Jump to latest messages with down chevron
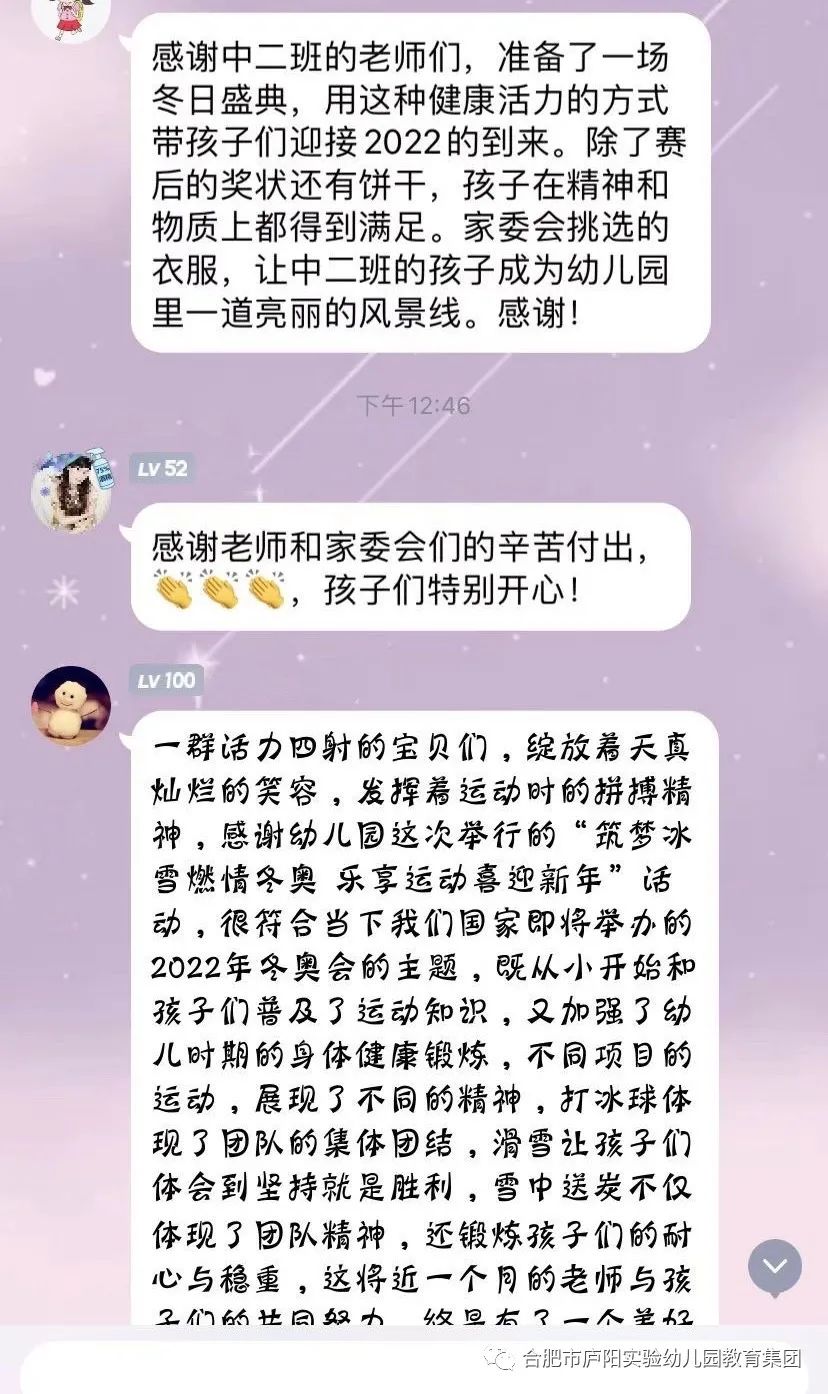This screenshot has height=1394, width=828. (775, 1266)
